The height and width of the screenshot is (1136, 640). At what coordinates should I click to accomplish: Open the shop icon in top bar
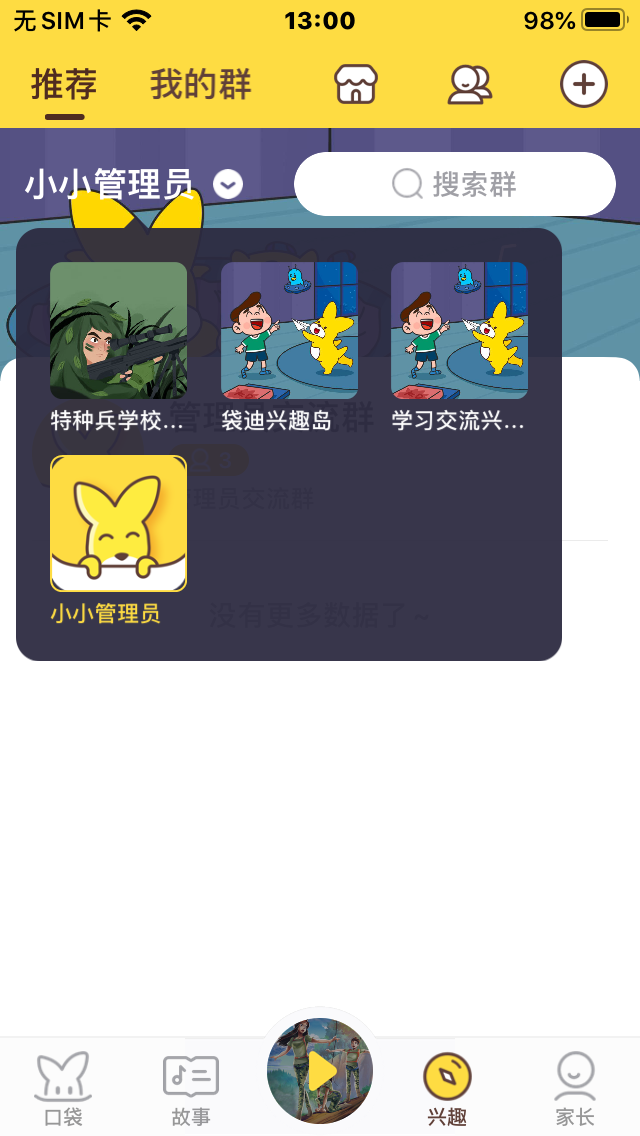[355, 85]
